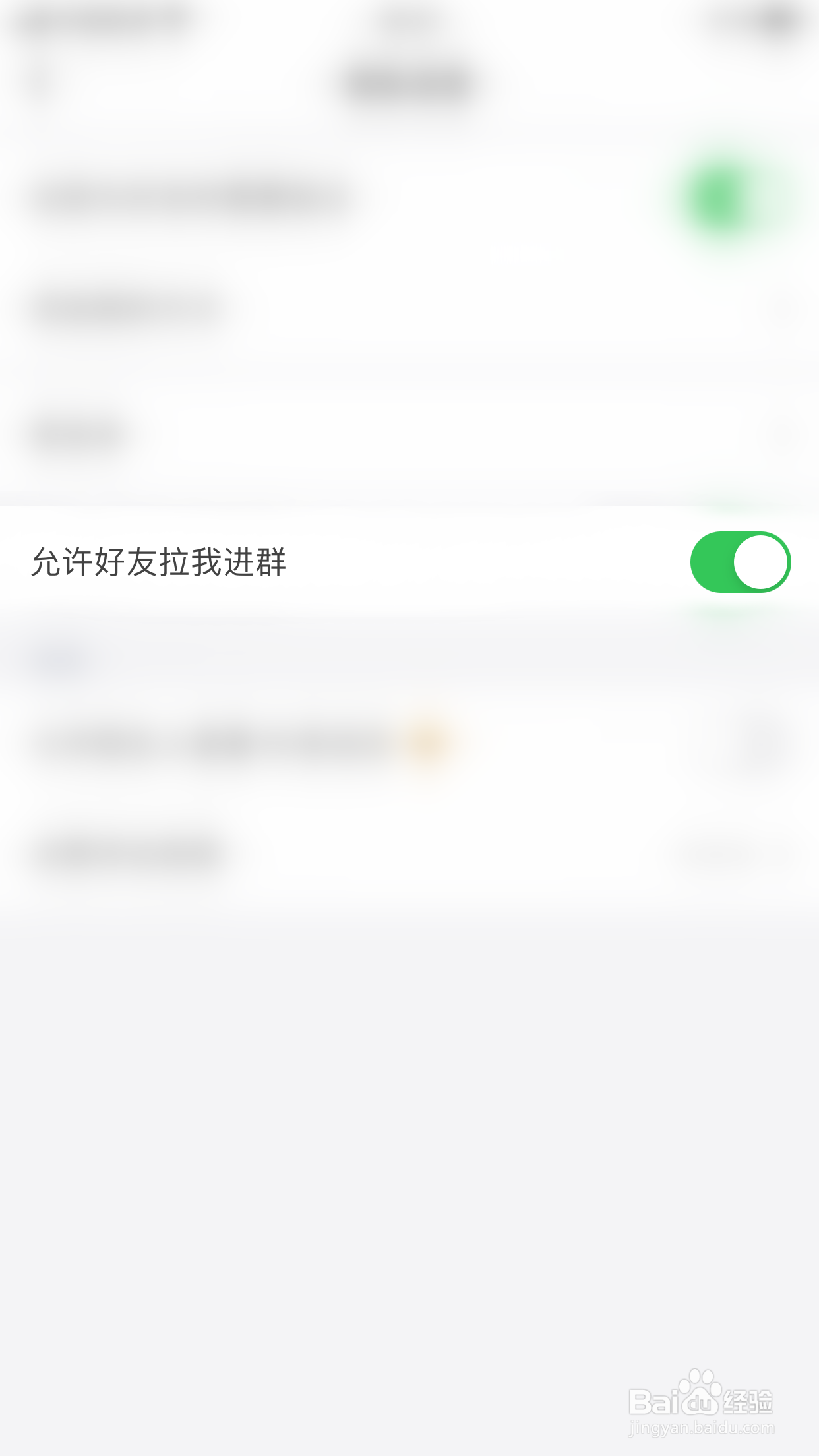Tap the 允许好友拉我进群 label text

coord(162,562)
